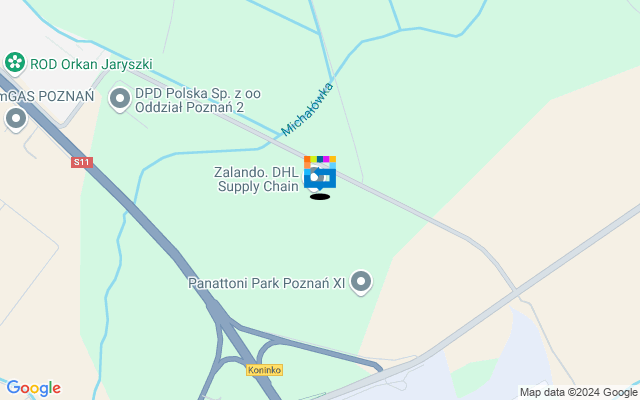Select the DPD Polska Oddział Poznań 2 pin

[120, 98]
